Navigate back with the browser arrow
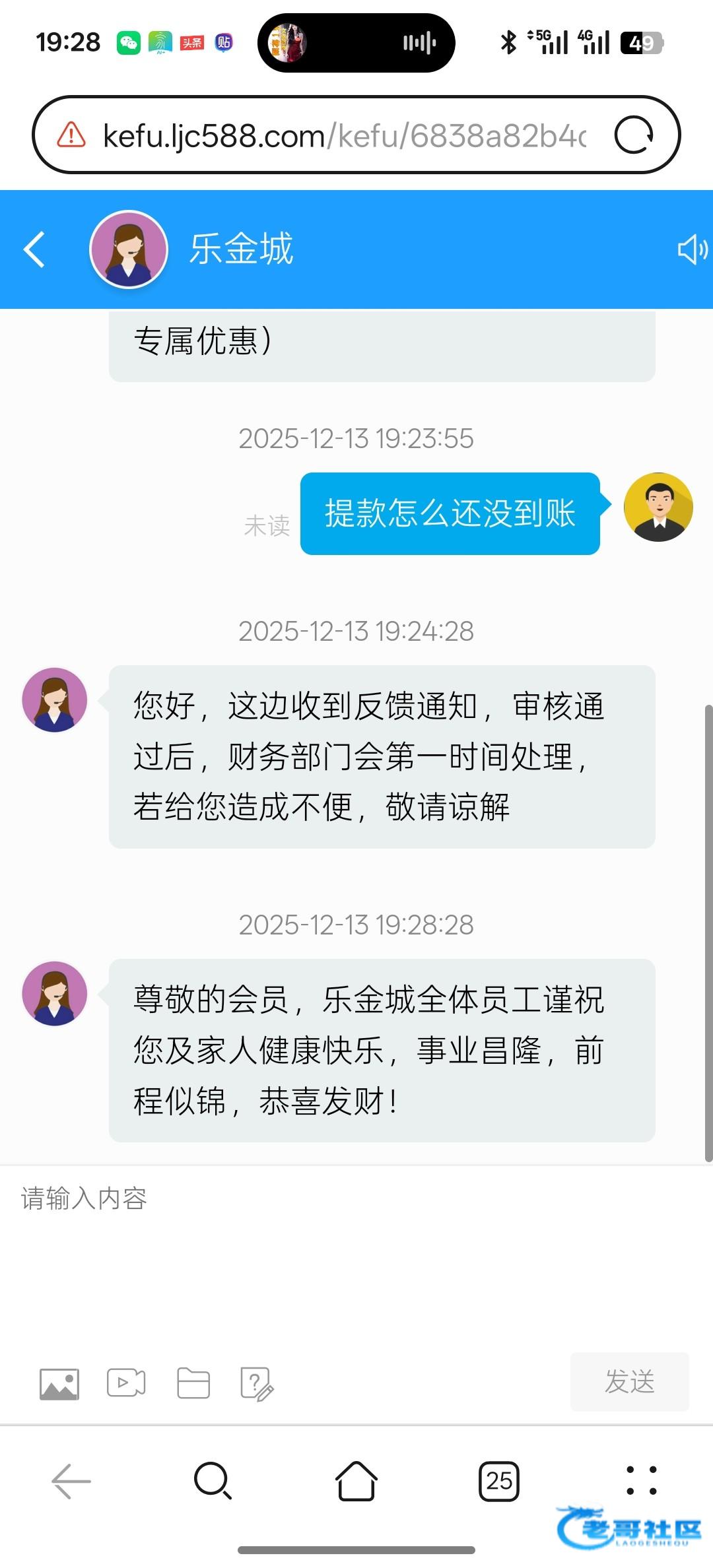This screenshot has width=713, height=1568. click(x=71, y=1482)
